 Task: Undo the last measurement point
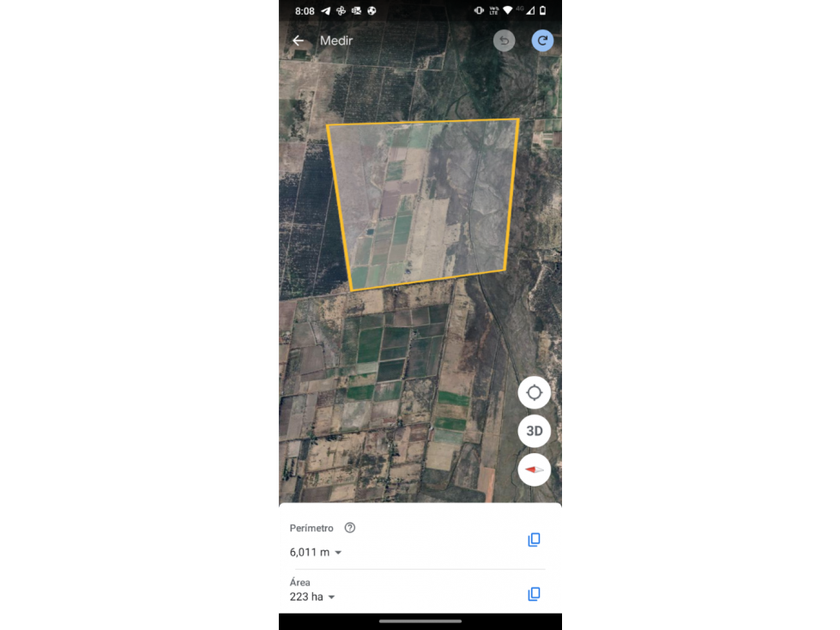[504, 41]
